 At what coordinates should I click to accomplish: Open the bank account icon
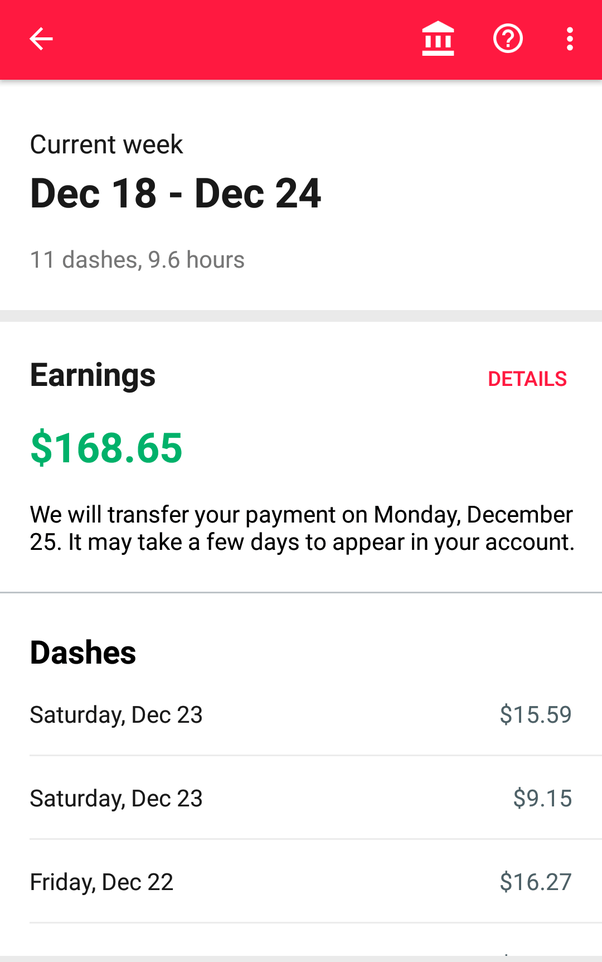(x=438, y=39)
